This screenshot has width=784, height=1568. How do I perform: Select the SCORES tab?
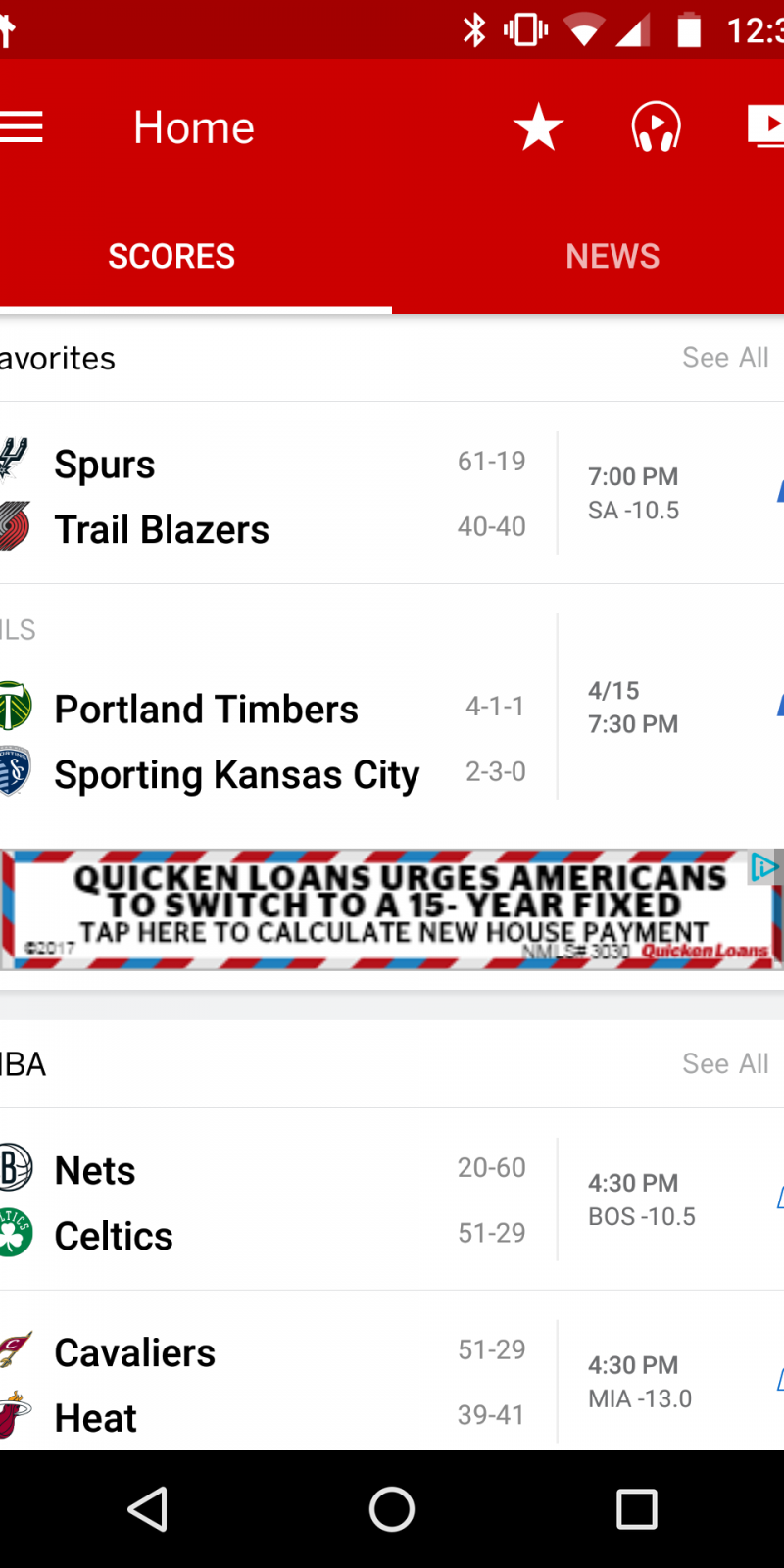click(x=171, y=256)
